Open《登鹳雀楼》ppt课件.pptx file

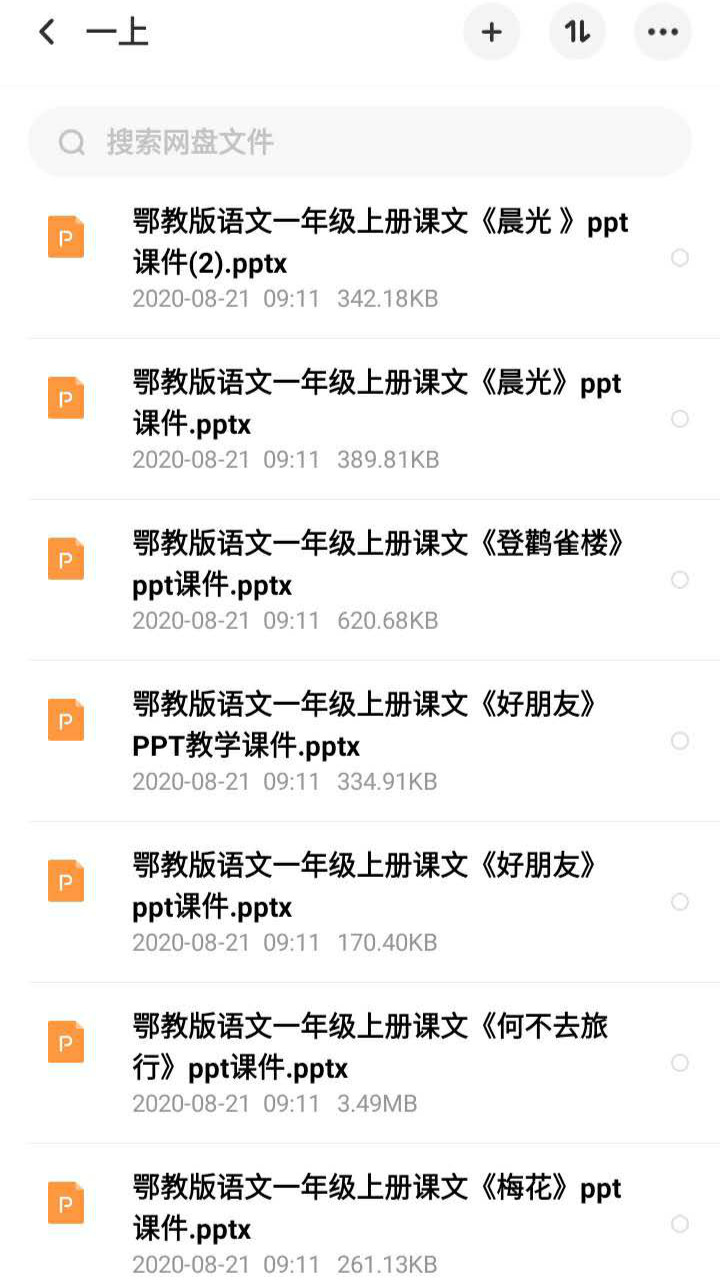pos(380,564)
